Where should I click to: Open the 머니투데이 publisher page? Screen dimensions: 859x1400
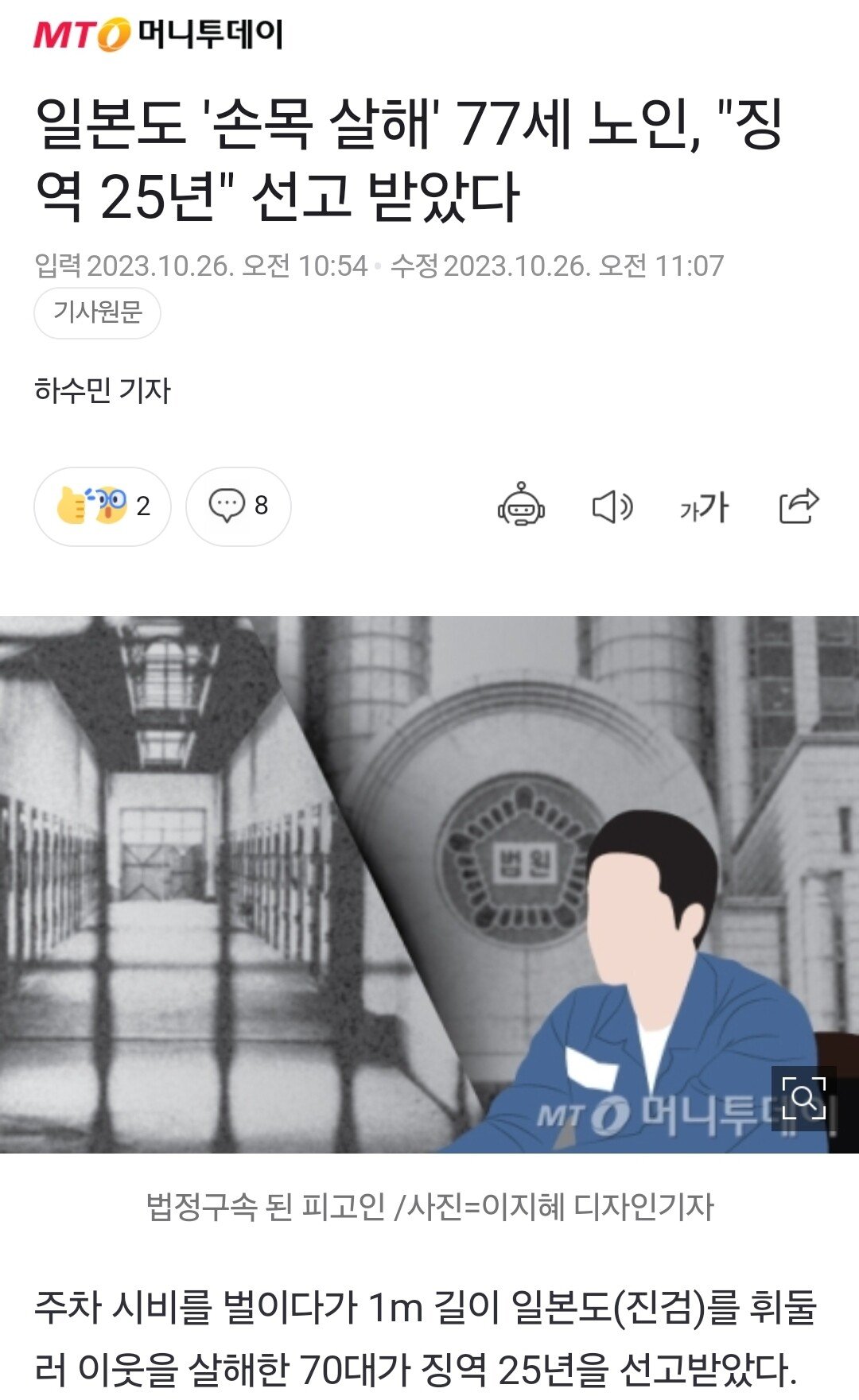pyautogui.click(x=157, y=34)
